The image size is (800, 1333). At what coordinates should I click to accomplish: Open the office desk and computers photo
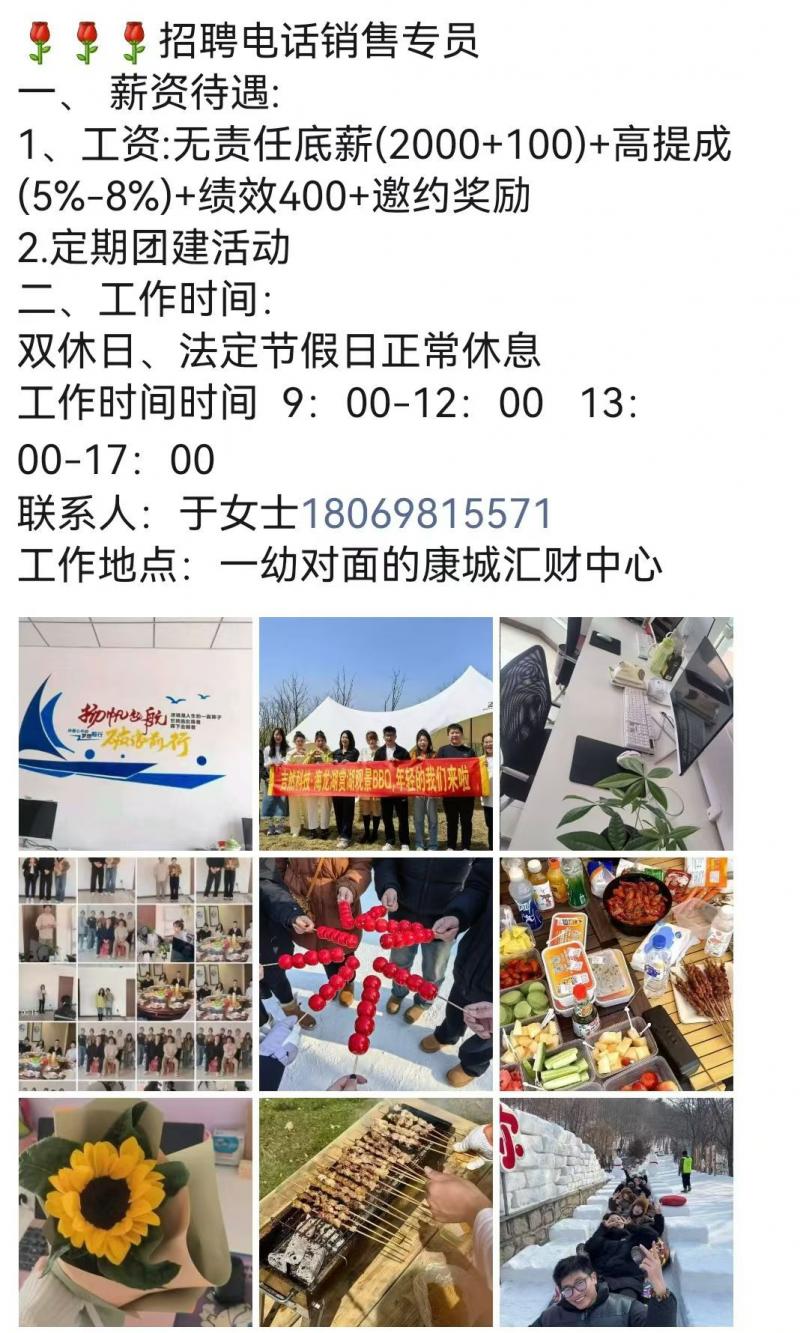point(617,734)
